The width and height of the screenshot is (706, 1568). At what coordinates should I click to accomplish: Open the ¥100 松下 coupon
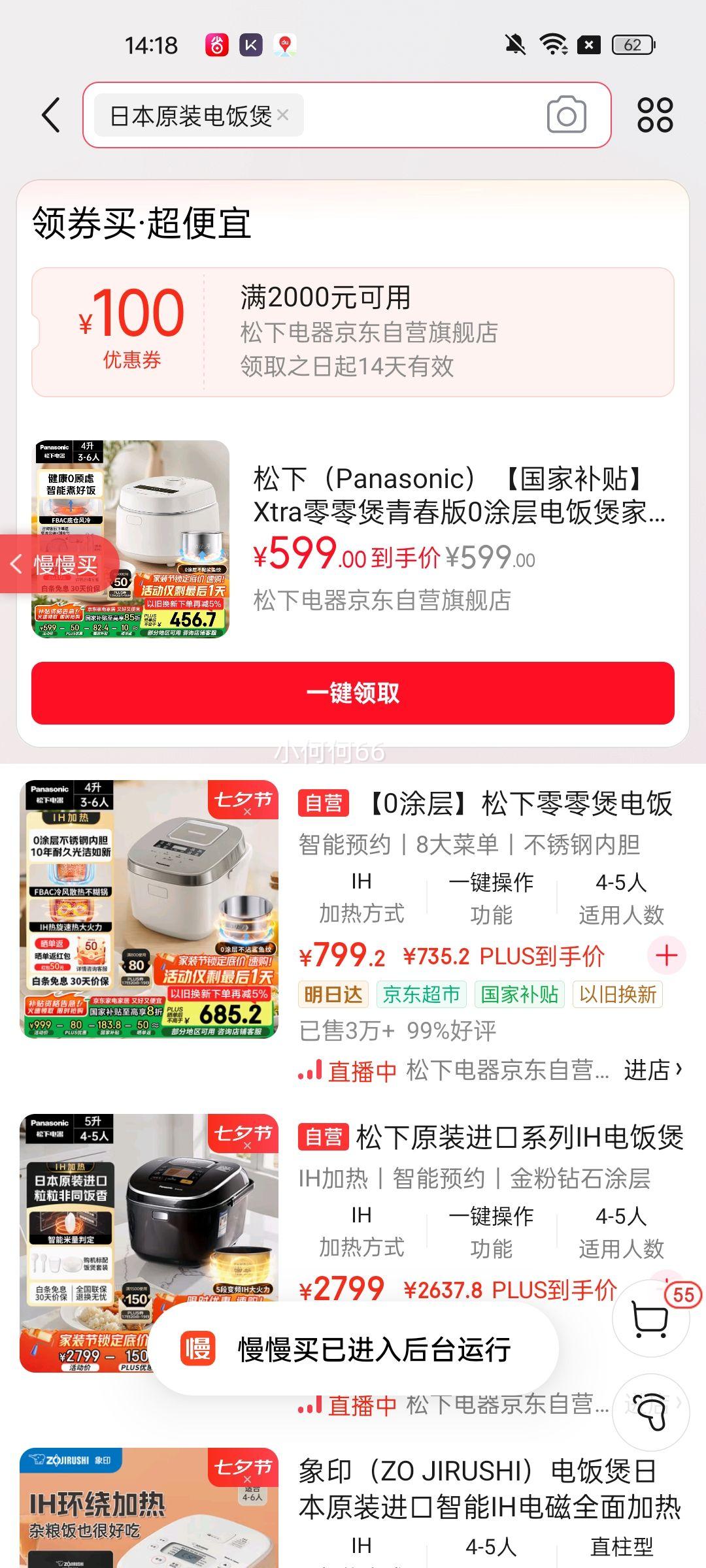point(353,332)
